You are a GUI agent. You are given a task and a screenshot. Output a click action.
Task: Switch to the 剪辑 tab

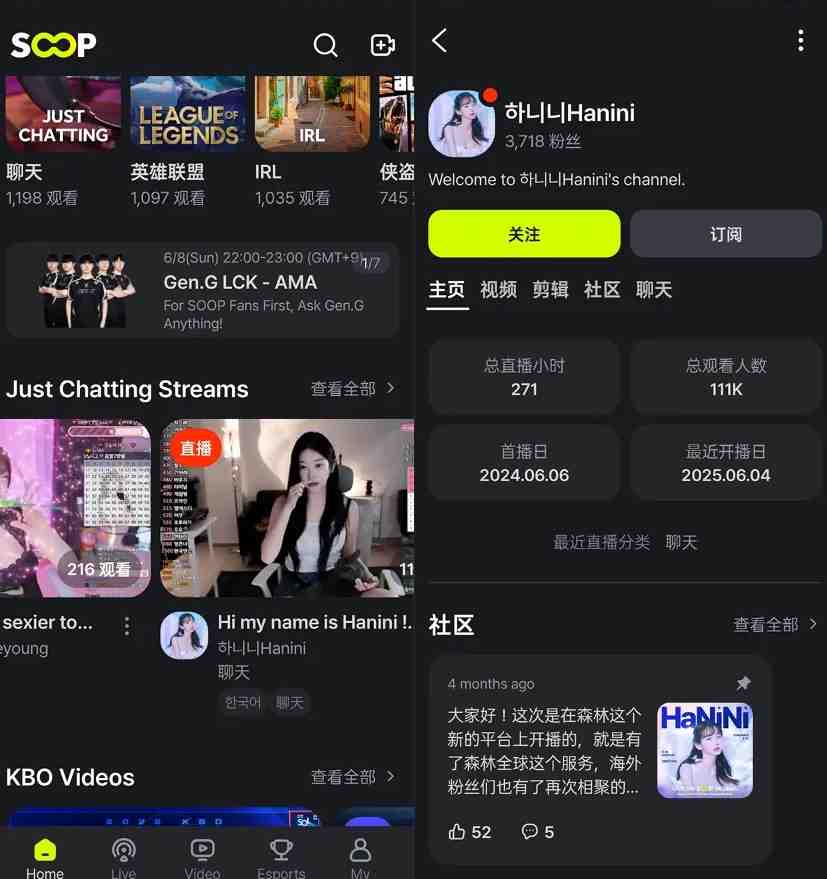point(550,290)
